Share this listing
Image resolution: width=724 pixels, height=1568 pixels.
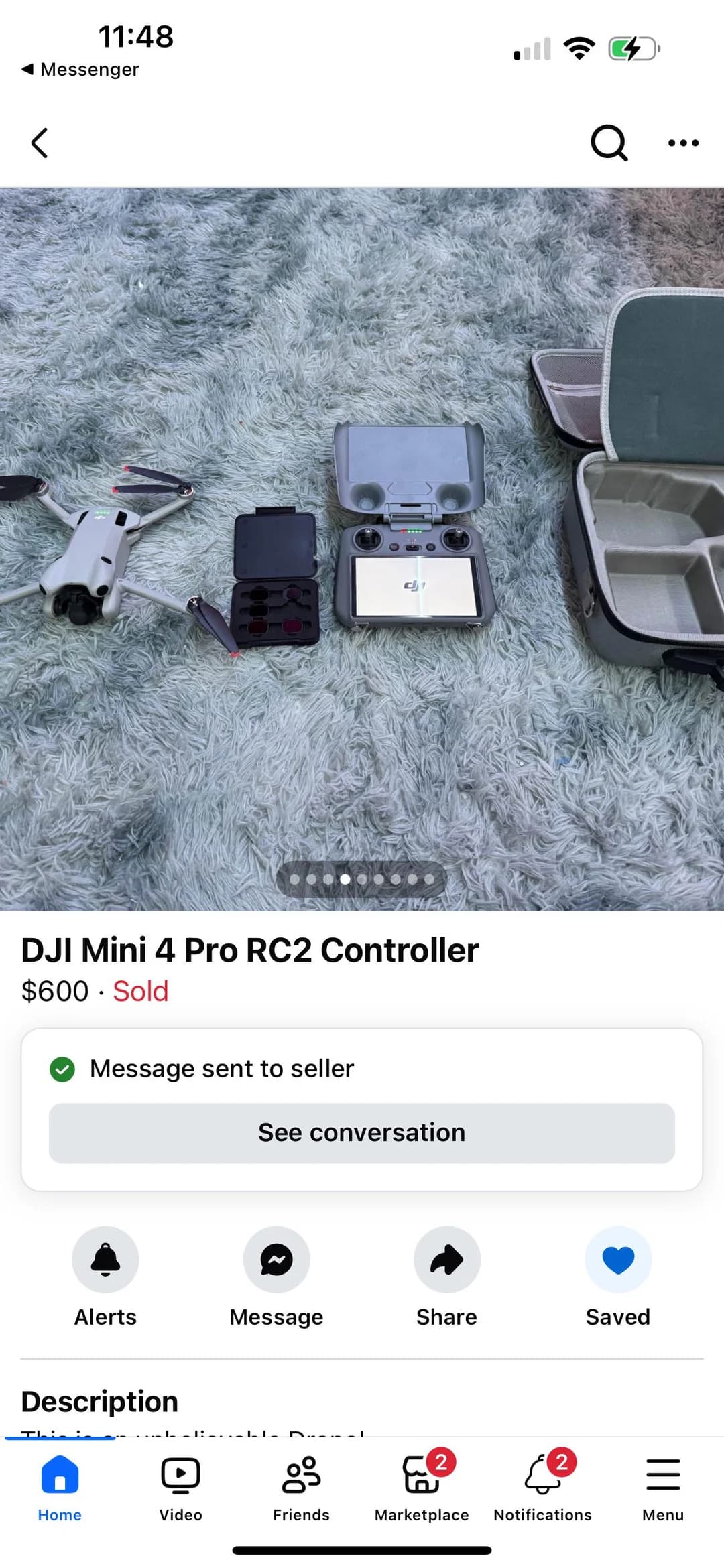pyautogui.click(x=446, y=1277)
